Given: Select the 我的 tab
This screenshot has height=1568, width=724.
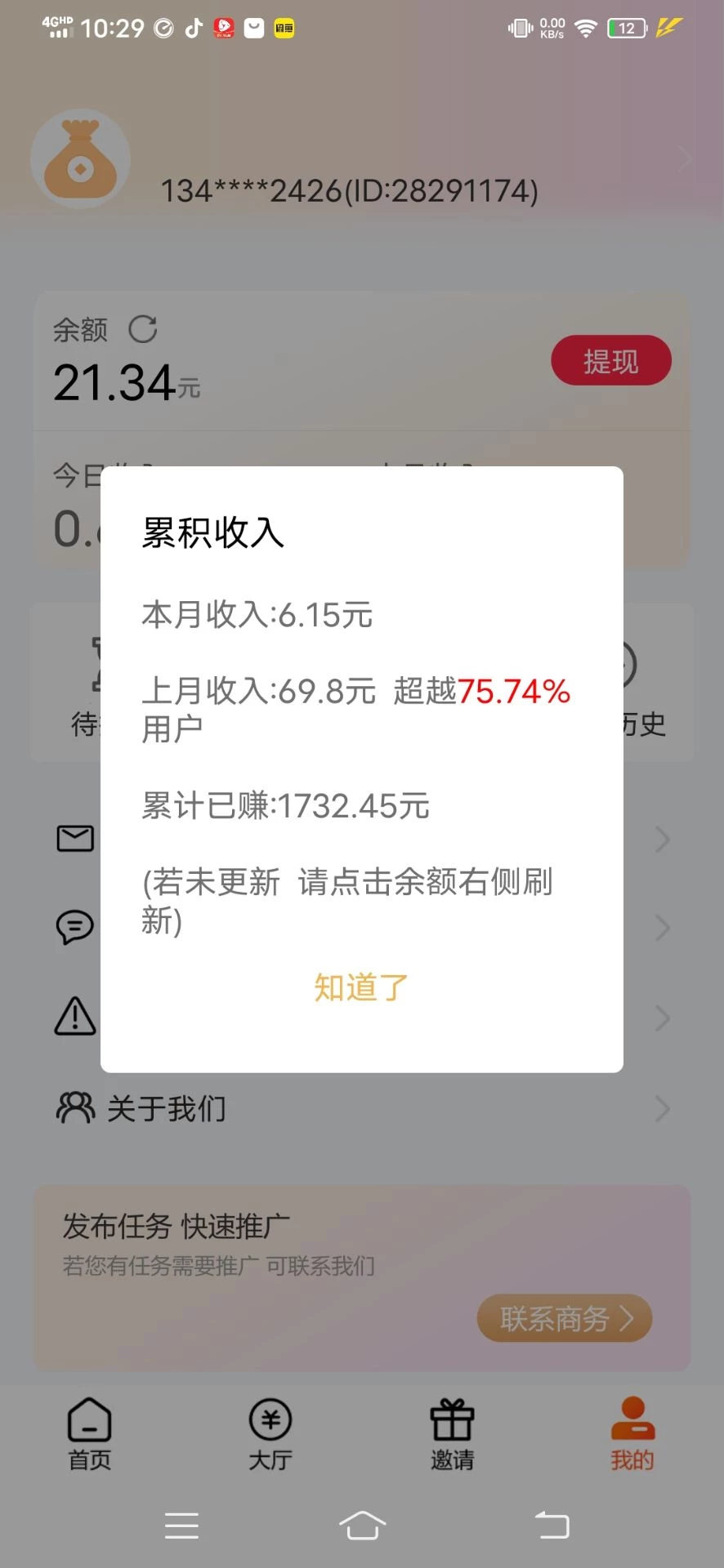Looking at the screenshot, I should (632, 1434).
